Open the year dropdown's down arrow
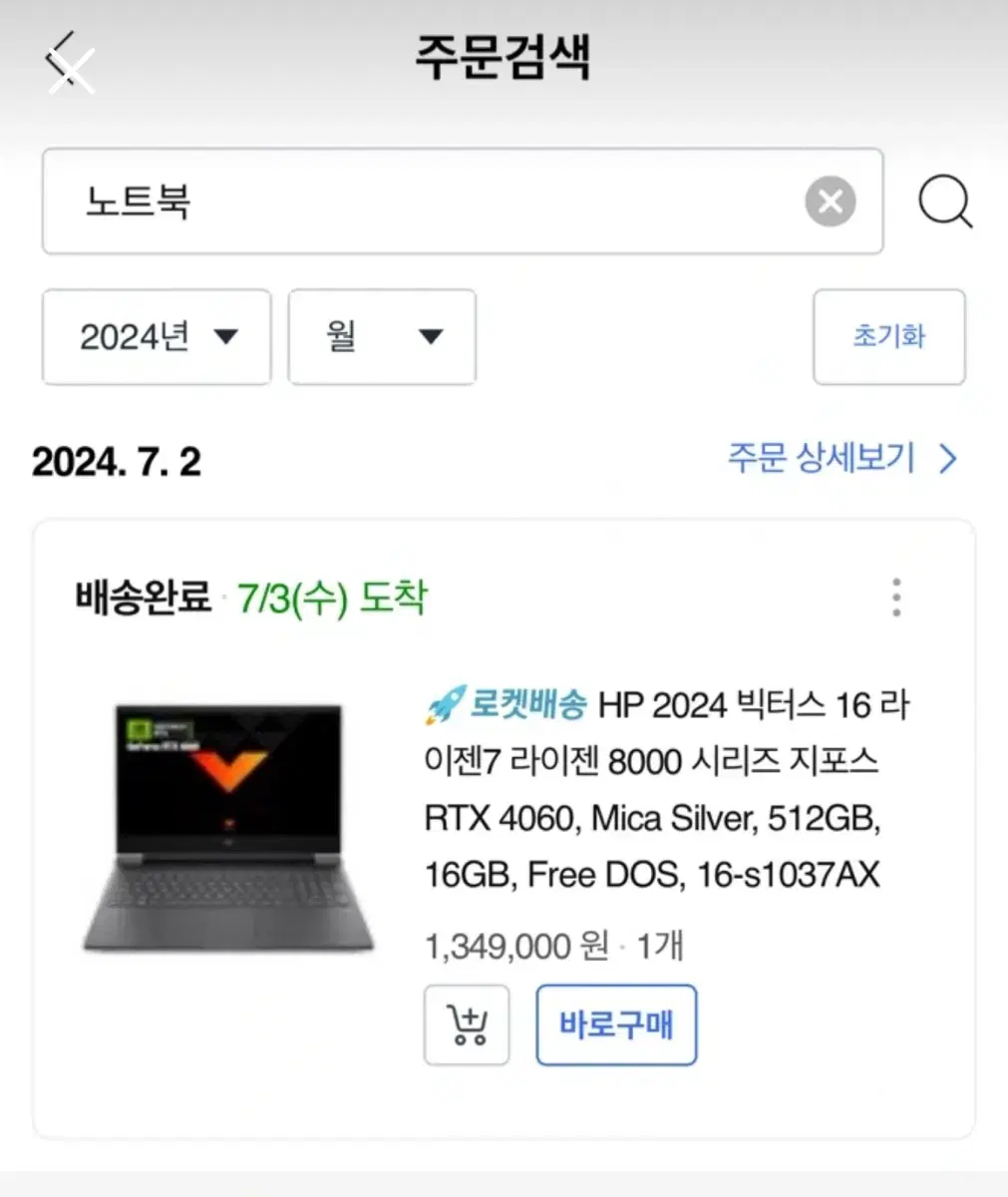Screen dimensions: 1008x1197 pos(227,337)
